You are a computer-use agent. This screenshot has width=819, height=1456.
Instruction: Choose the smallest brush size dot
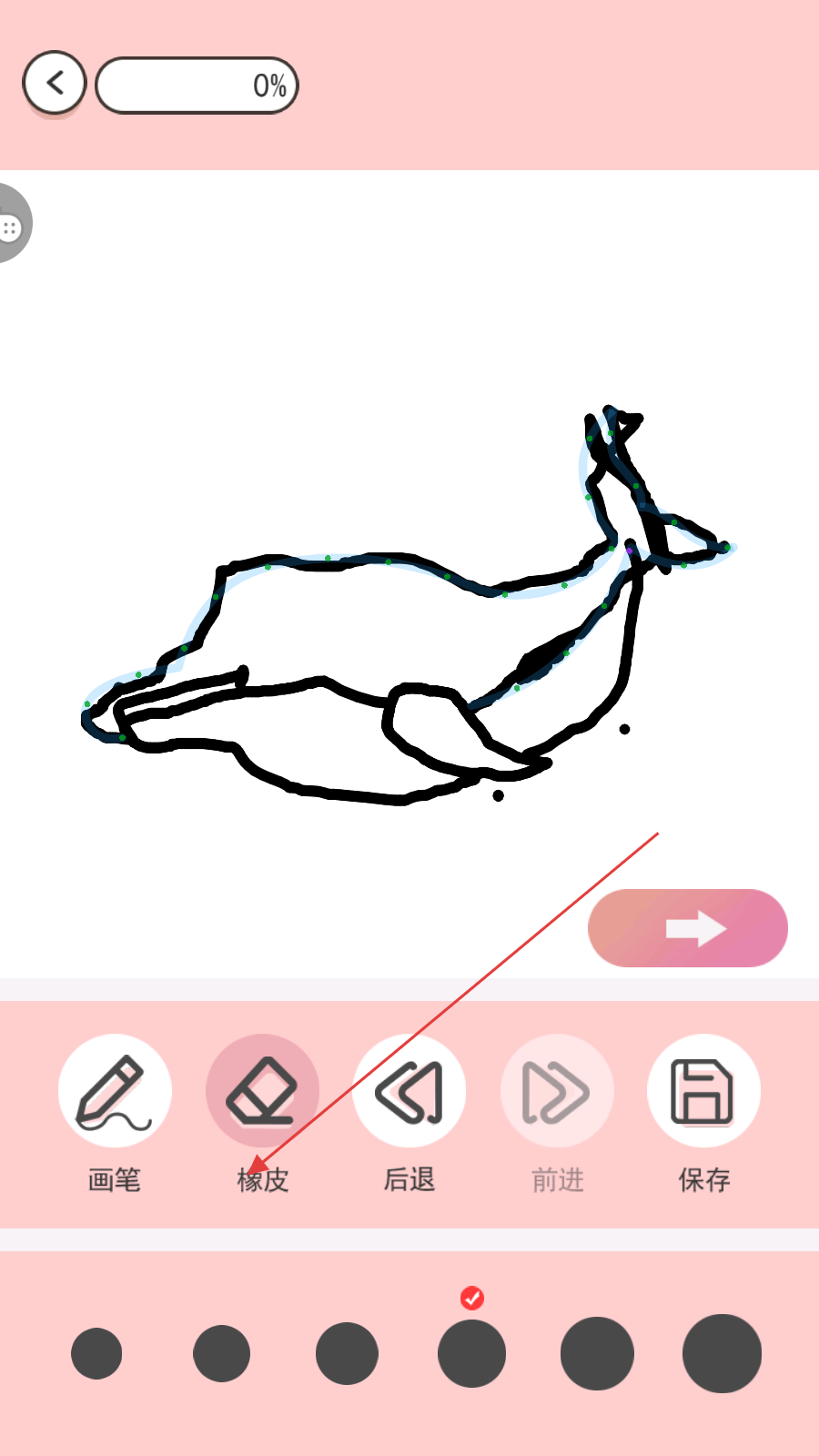(x=96, y=1353)
